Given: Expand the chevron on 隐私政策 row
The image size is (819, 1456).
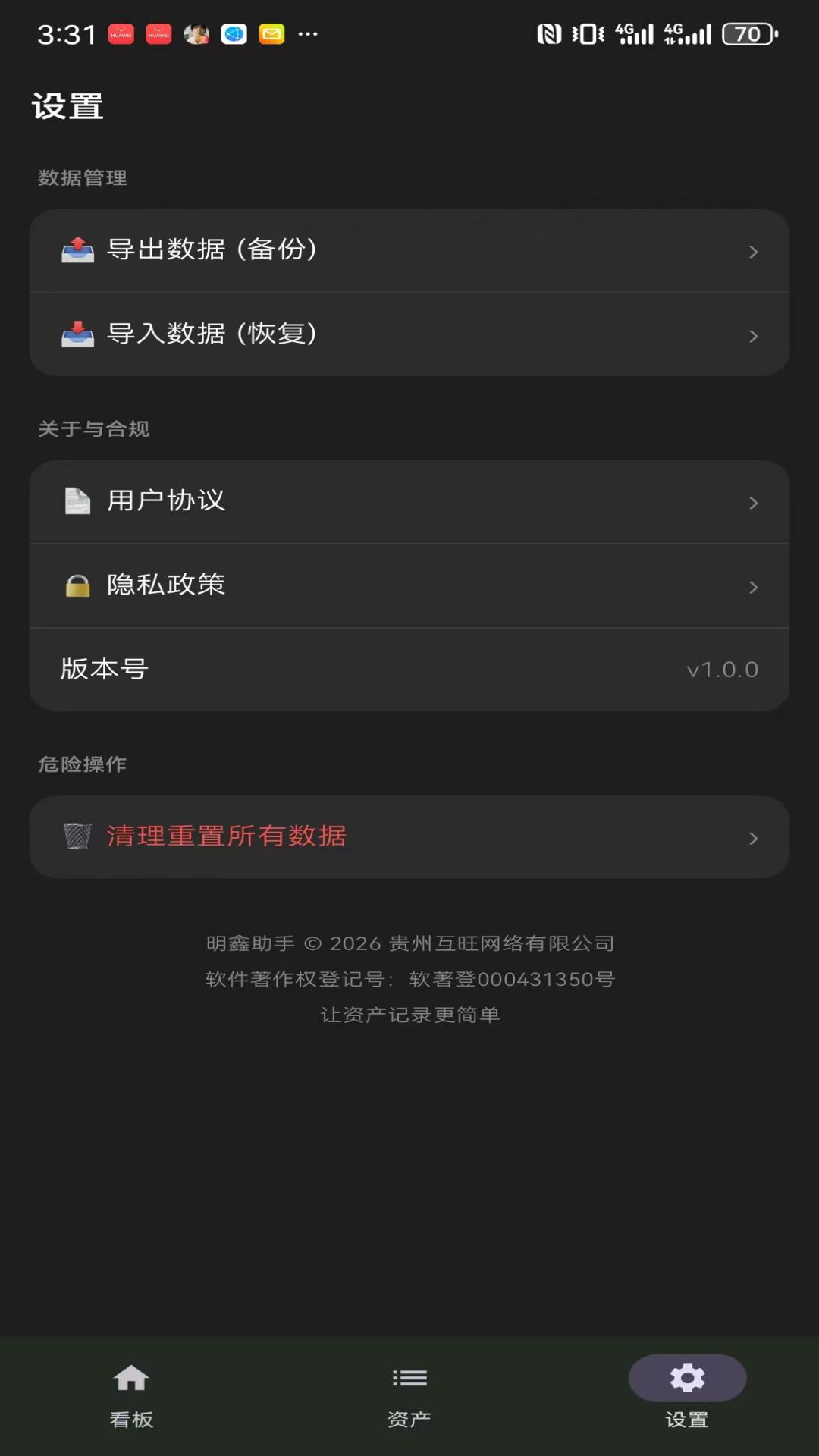Looking at the screenshot, I should pyautogui.click(x=753, y=586).
